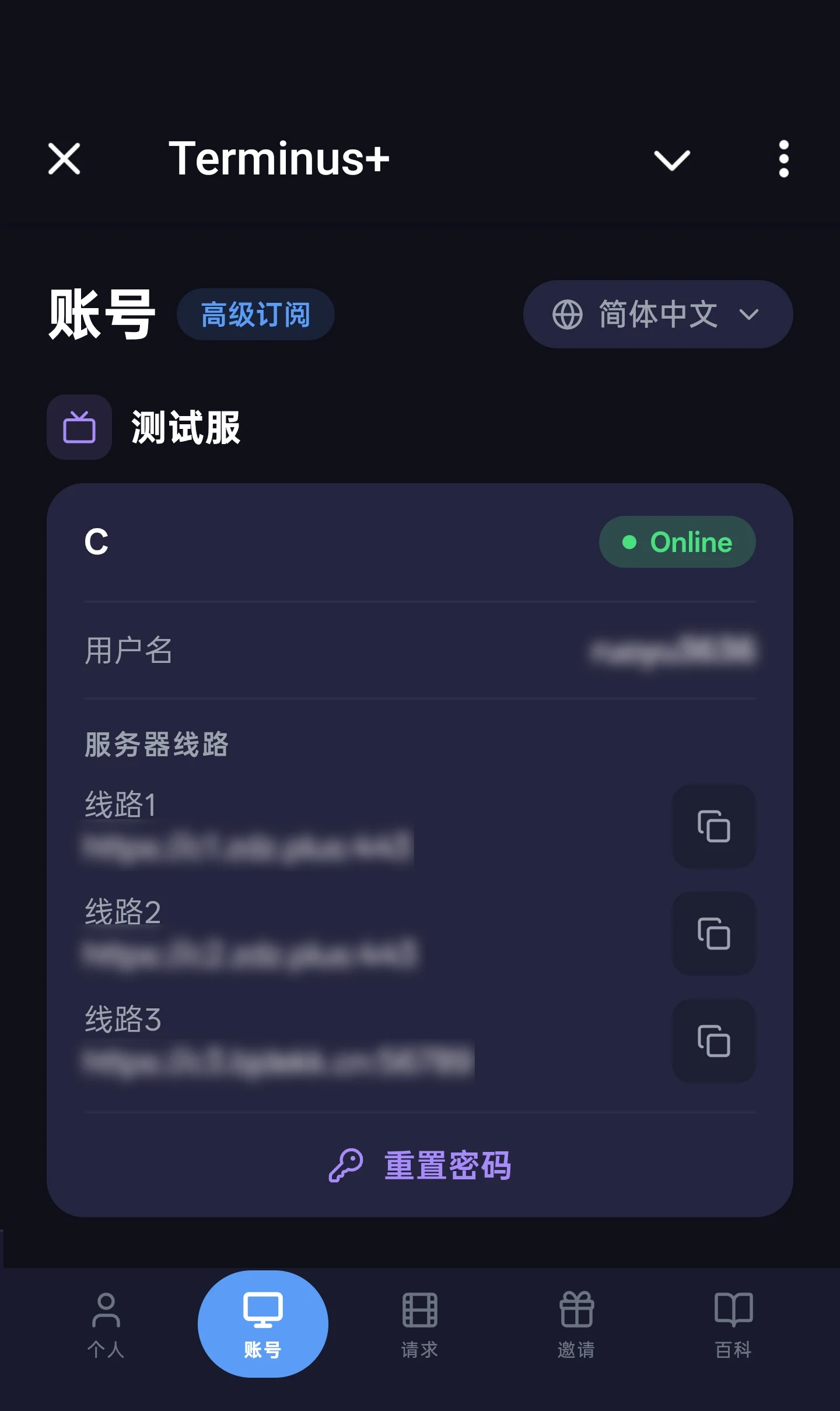Toggle the Online status indicator
The image size is (840, 1411).
pos(677,542)
